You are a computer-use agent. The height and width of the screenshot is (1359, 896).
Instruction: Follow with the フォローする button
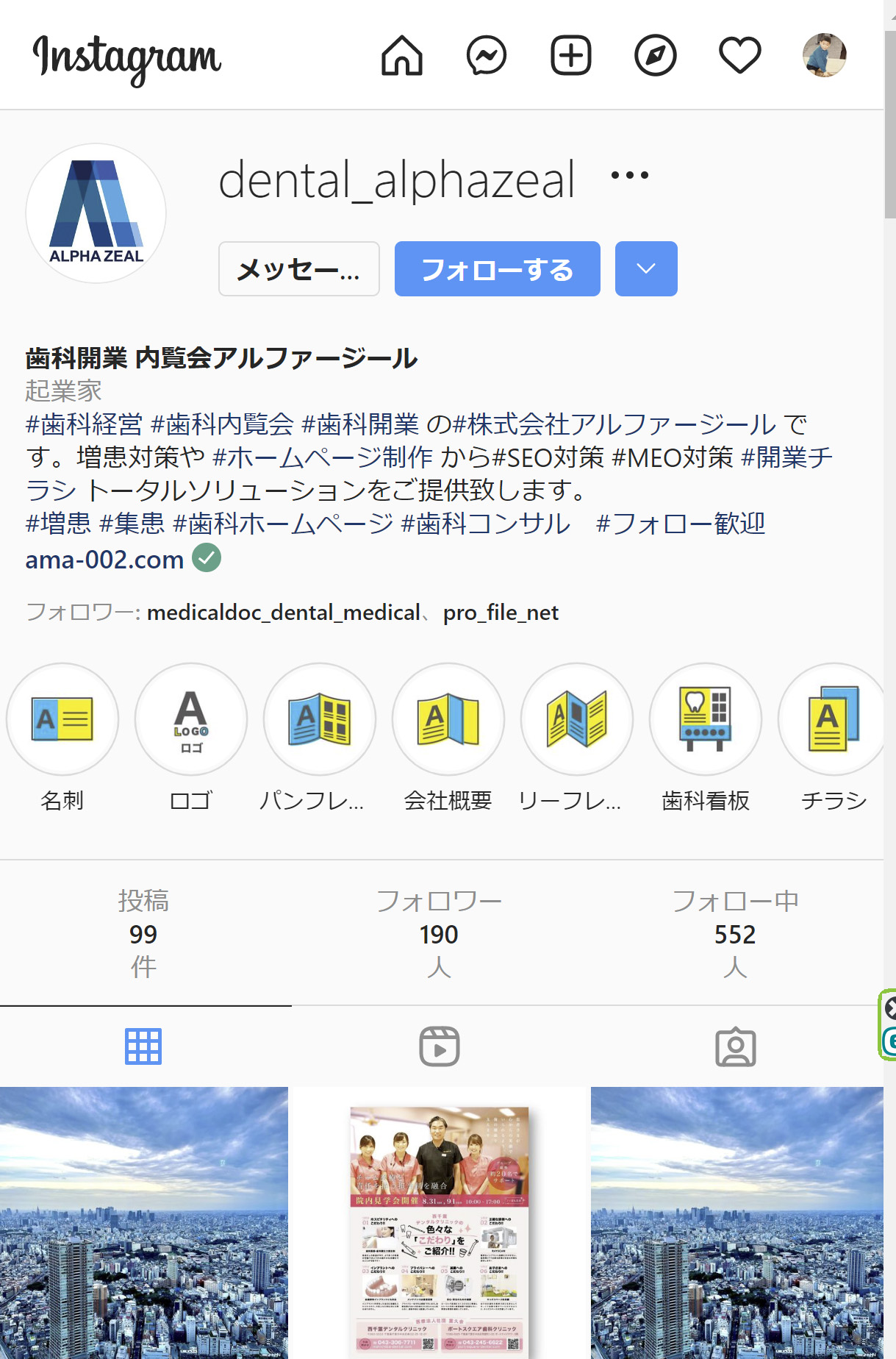(498, 269)
